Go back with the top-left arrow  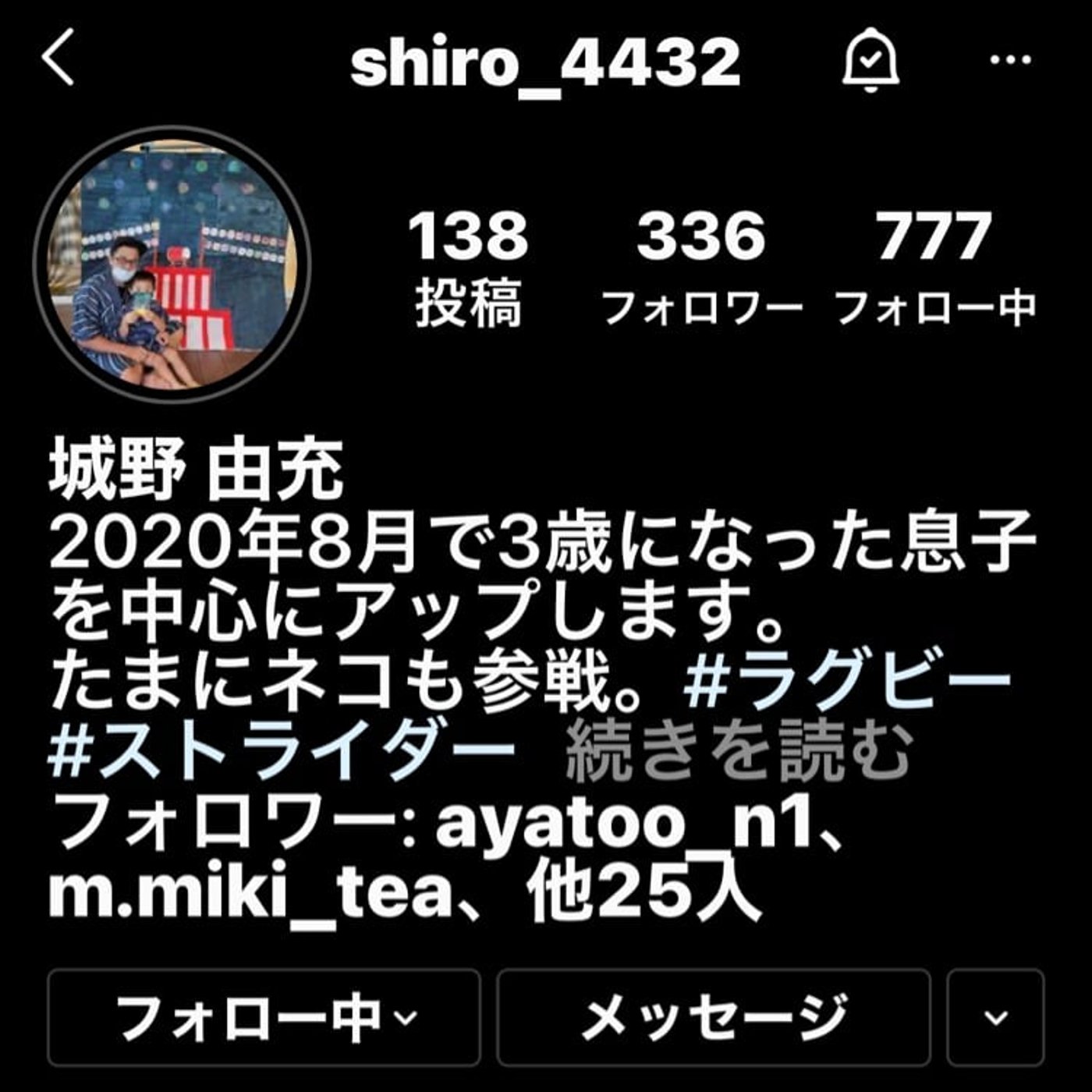[58, 58]
